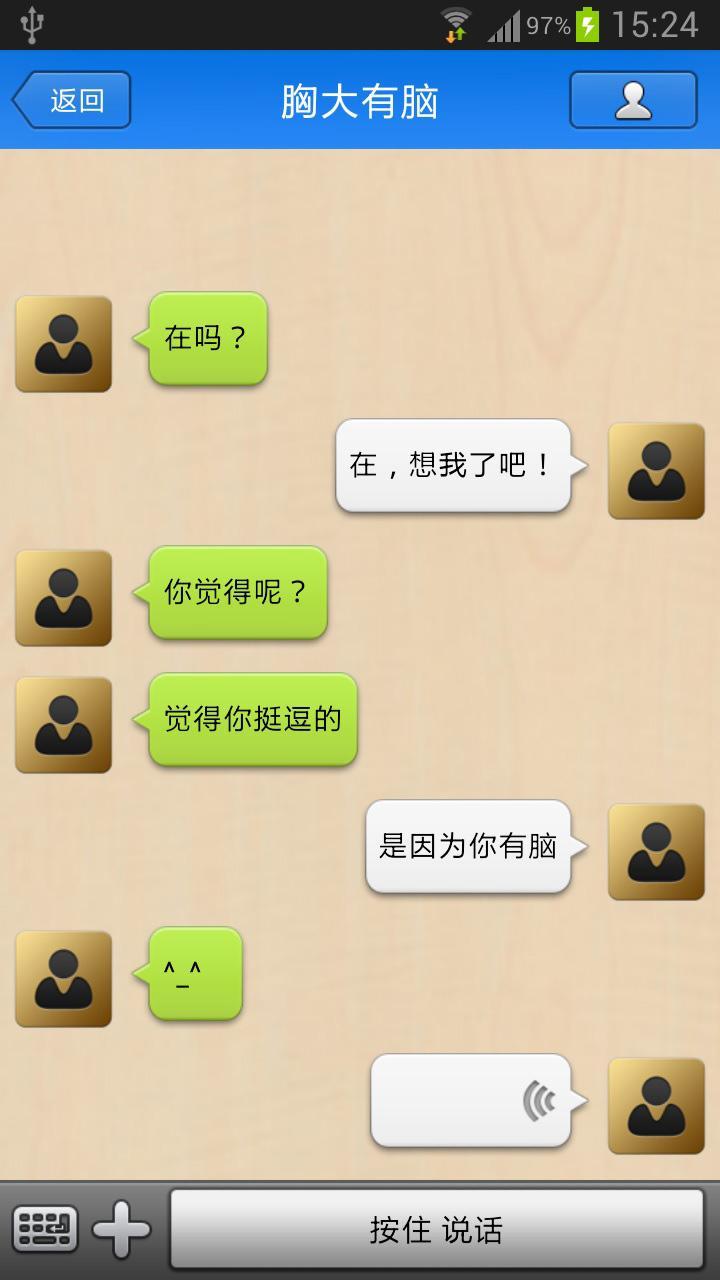The image size is (720, 1280).
Task: Tap the 按住 说话 voice button
Action: tap(436, 1229)
